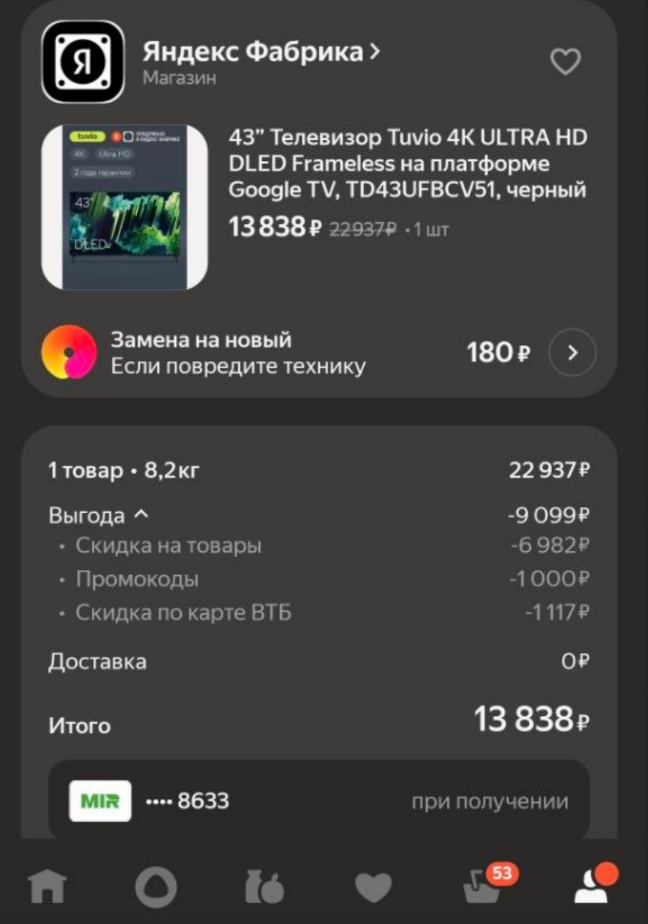The width and height of the screenshot is (648, 924).
Task: Open the Alice assistant tab
Action: pos(155,885)
